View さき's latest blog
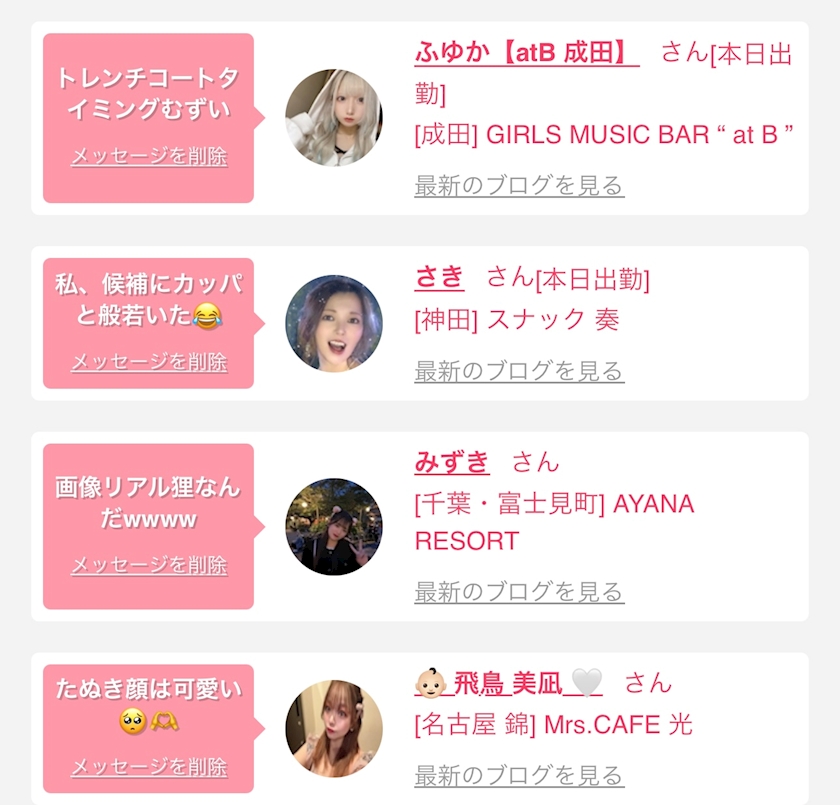 click(519, 372)
